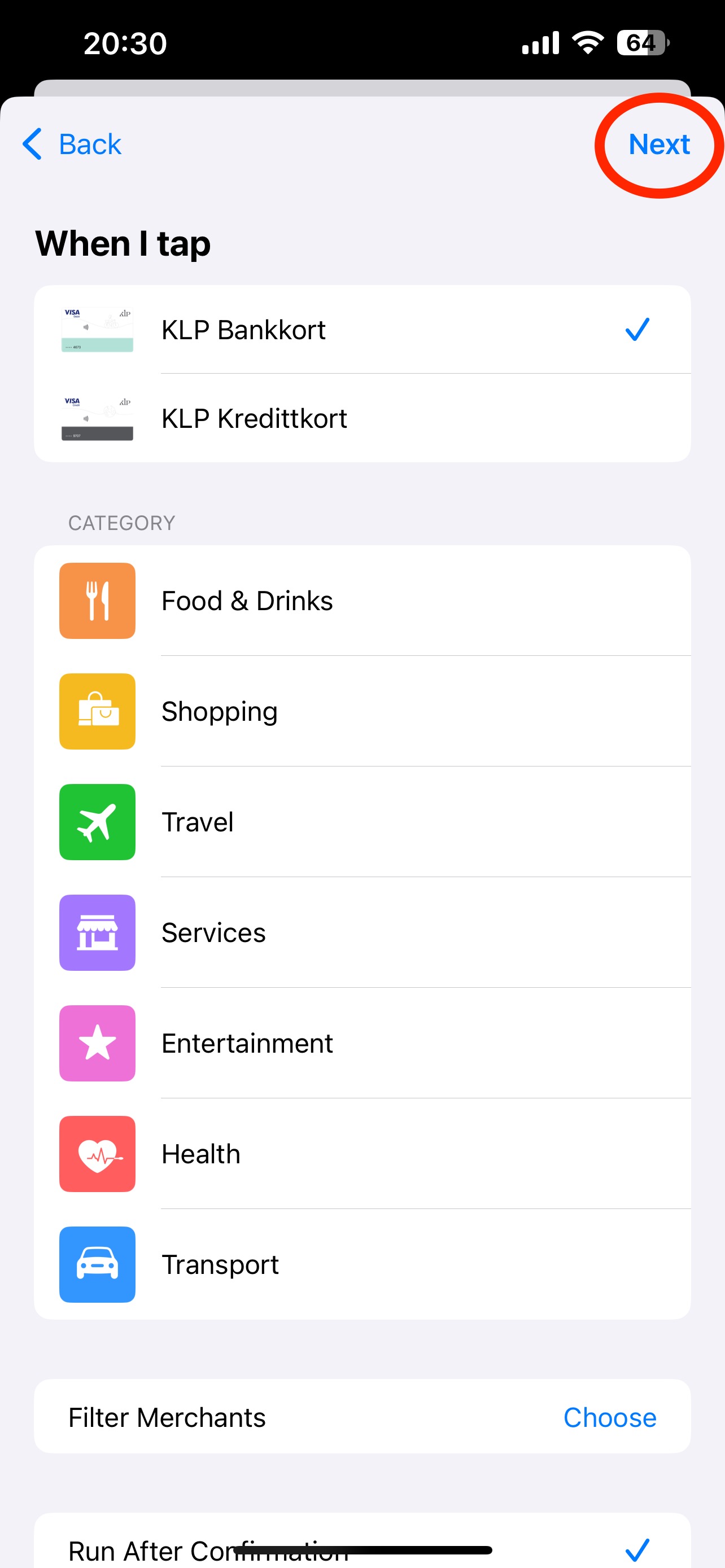725x1568 pixels.
Task: Pick the Transport category
Action: [x=362, y=1265]
